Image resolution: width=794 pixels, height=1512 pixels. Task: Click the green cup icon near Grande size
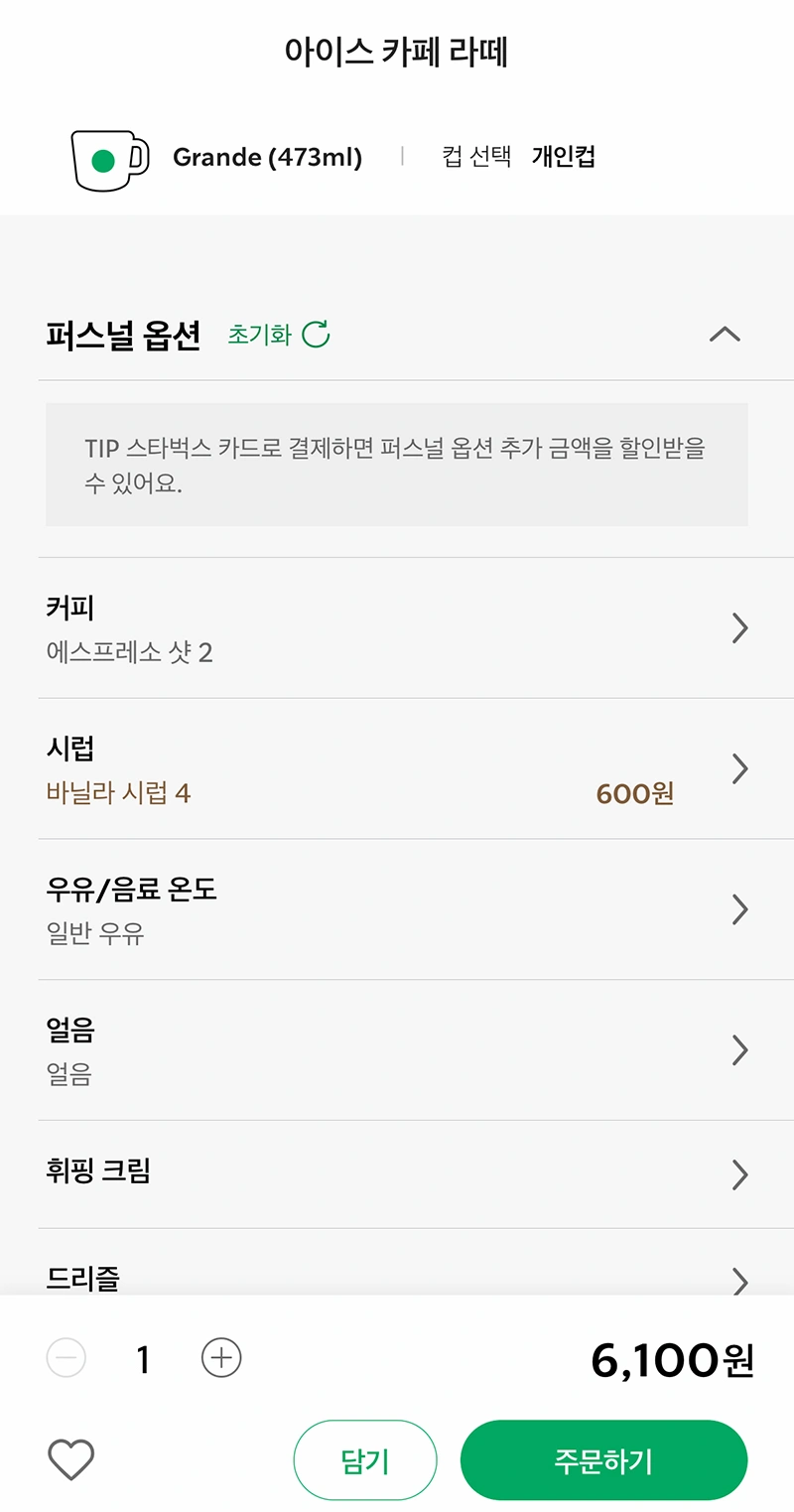(106, 157)
